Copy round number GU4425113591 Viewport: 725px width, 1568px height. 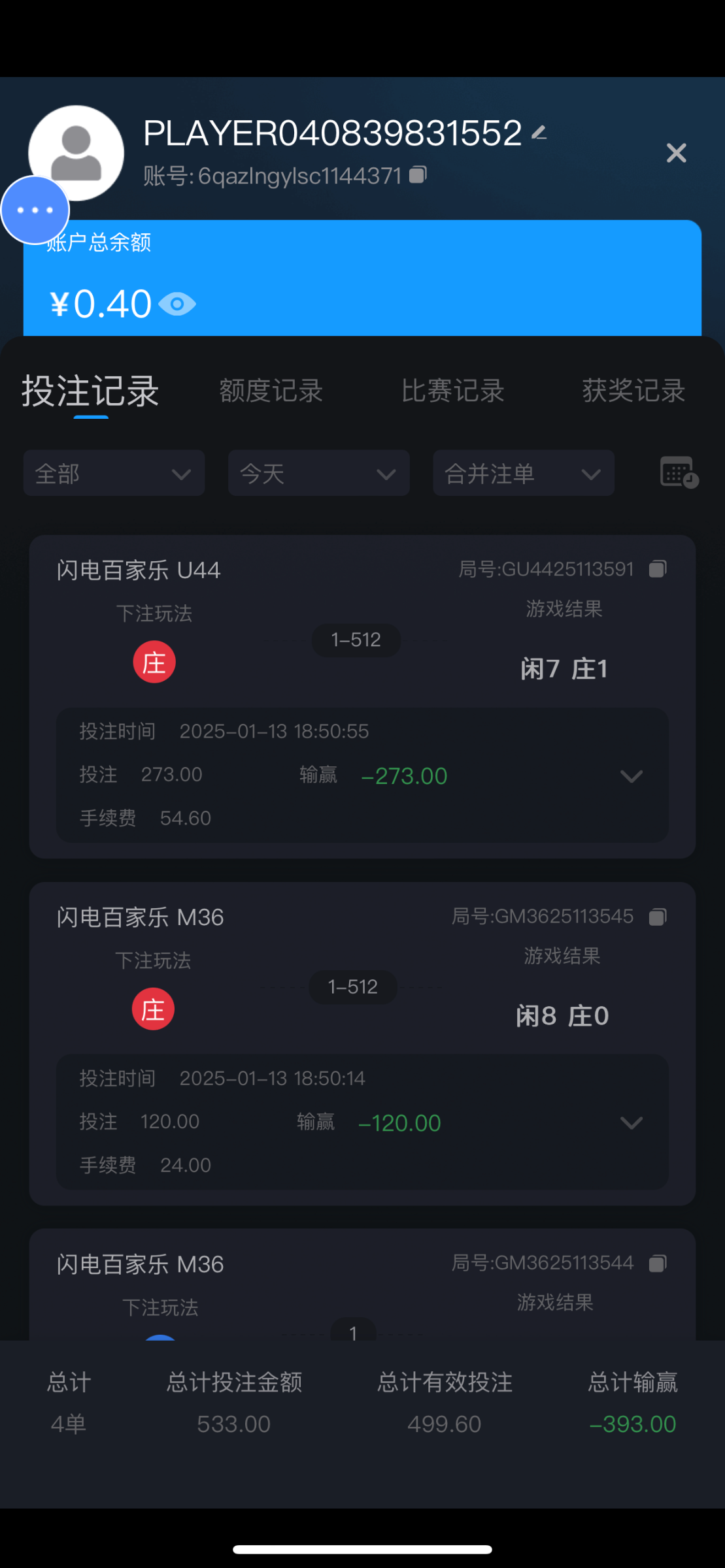click(x=658, y=569)
